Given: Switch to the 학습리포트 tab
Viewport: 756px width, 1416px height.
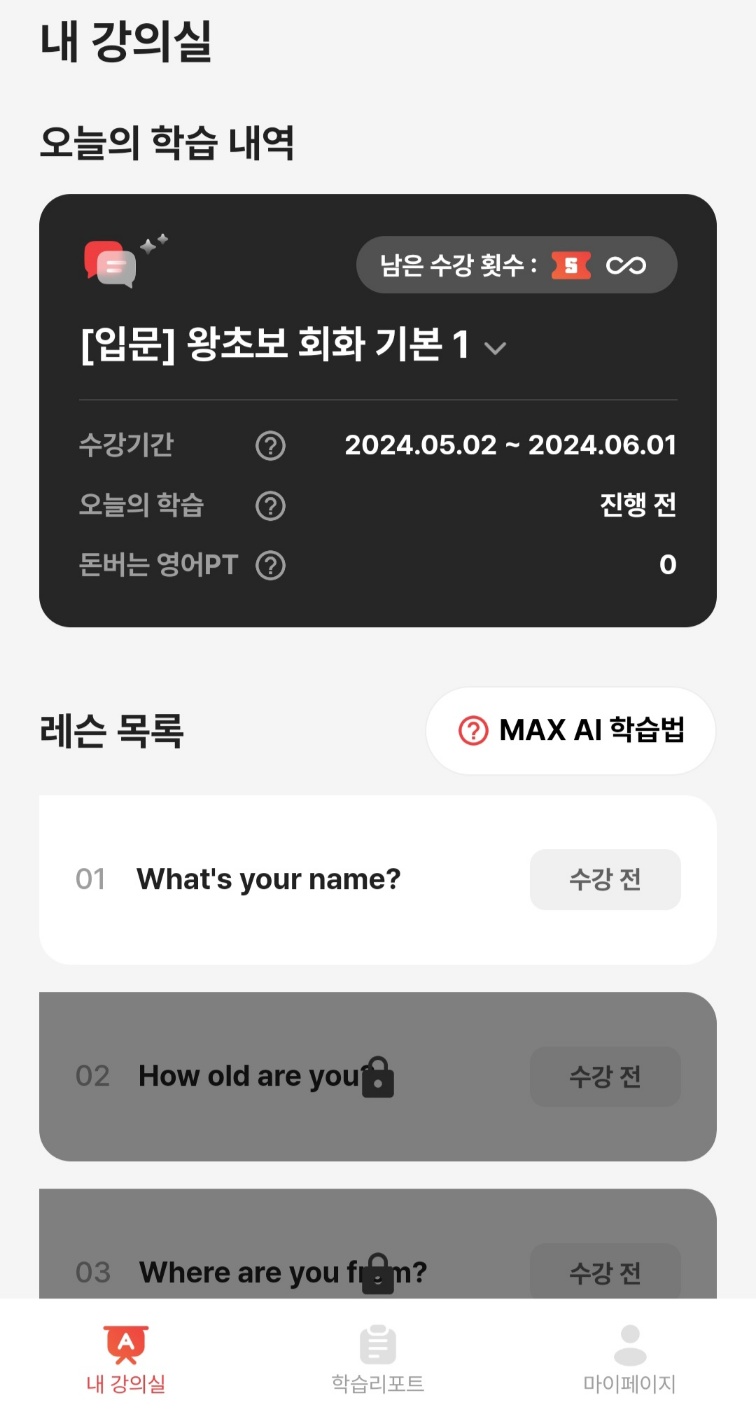Looking at the screenshot, I should [x=378, y=1355].
